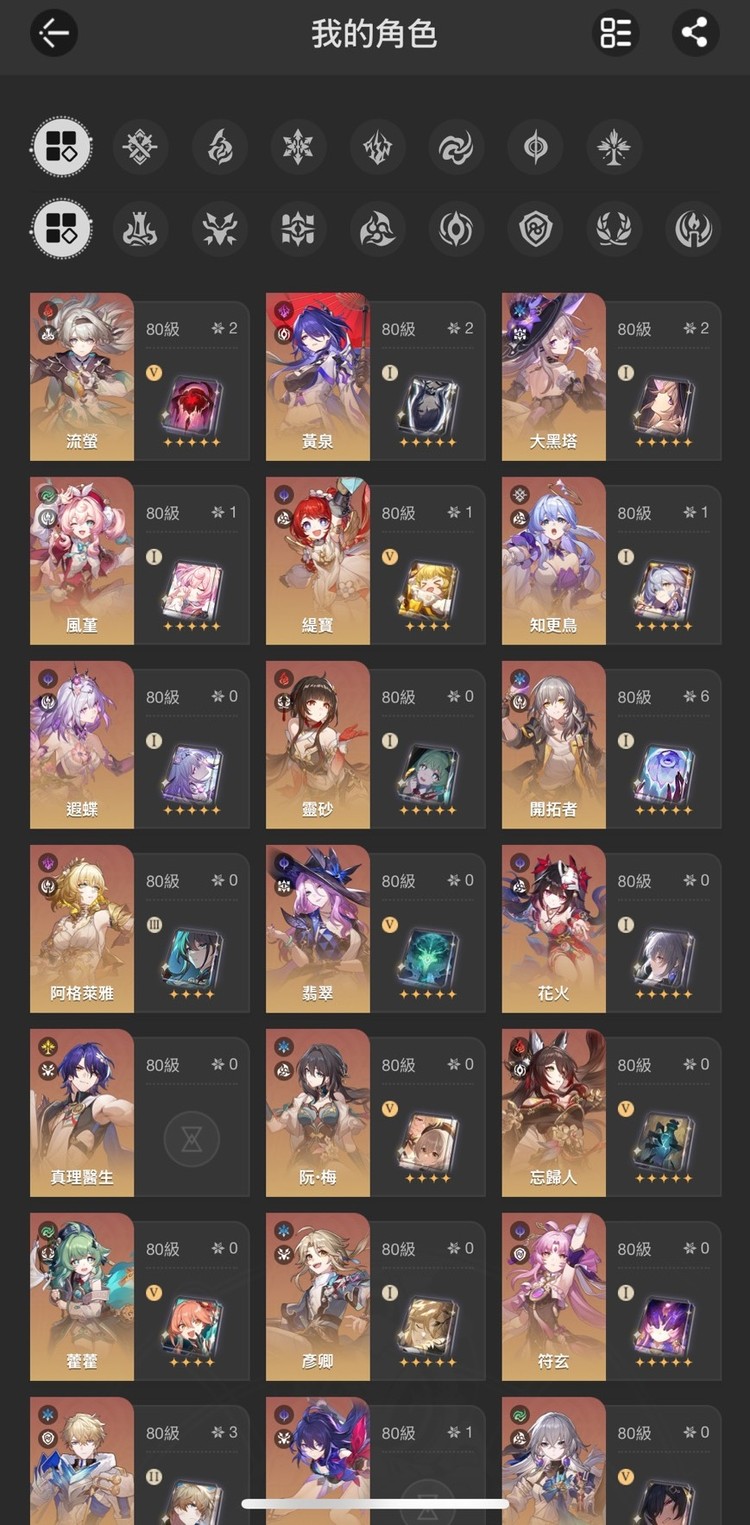Select the 翡翠 character card
Image resolution: width=750 pixels, height=1525 pixels.
318,929
